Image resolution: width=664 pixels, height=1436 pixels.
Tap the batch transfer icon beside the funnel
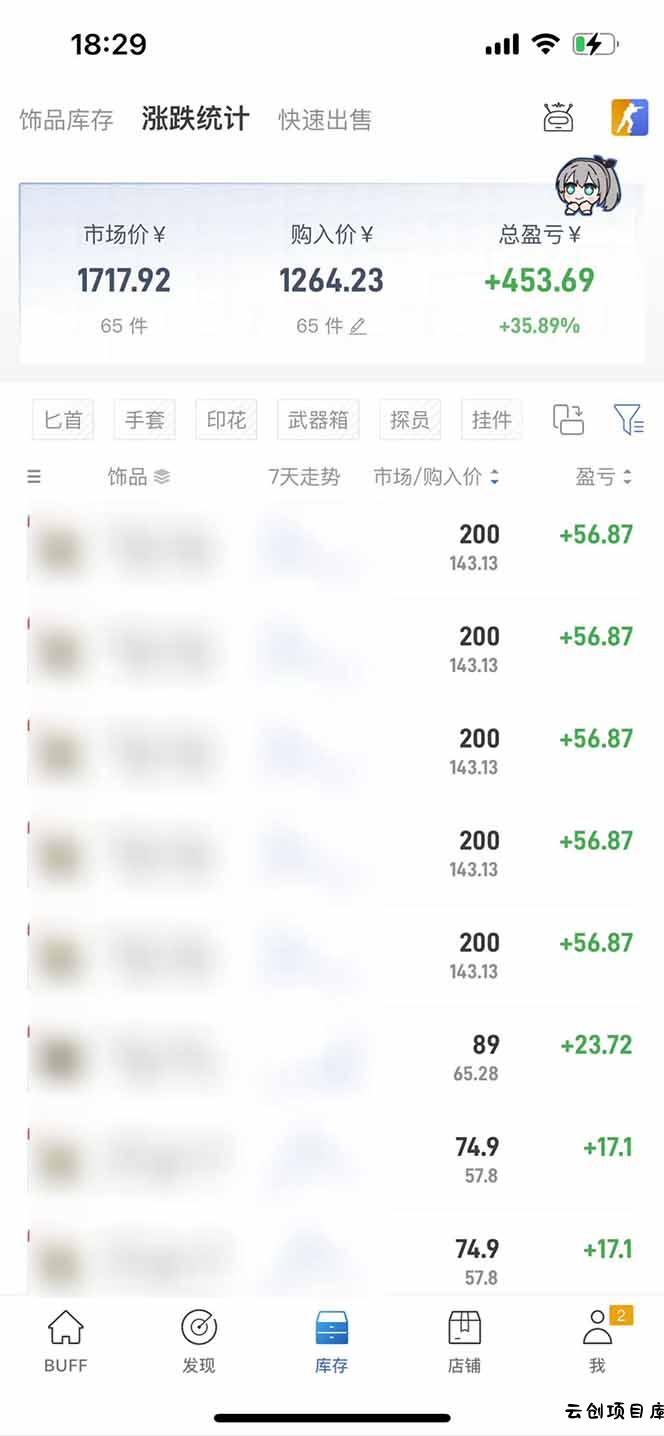569,420
